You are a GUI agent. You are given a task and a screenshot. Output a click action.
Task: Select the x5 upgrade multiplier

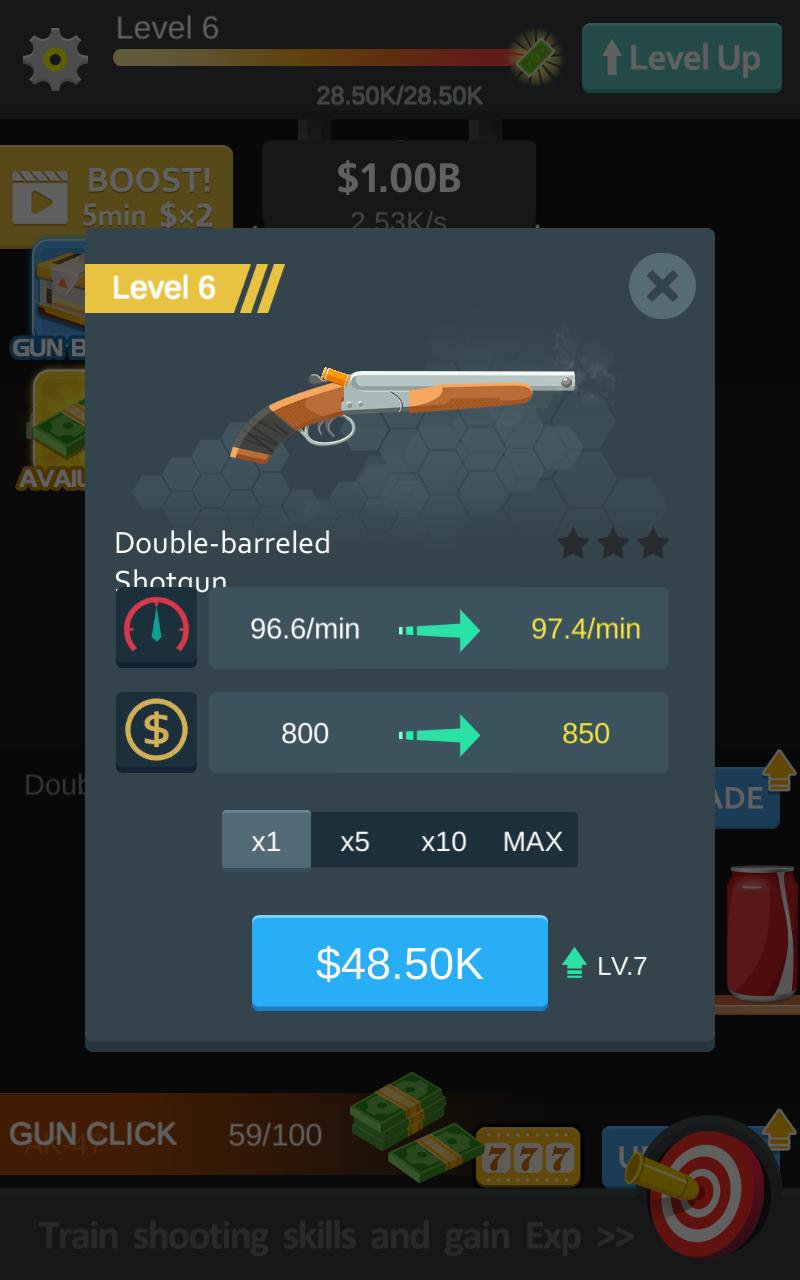pos(355,841)
